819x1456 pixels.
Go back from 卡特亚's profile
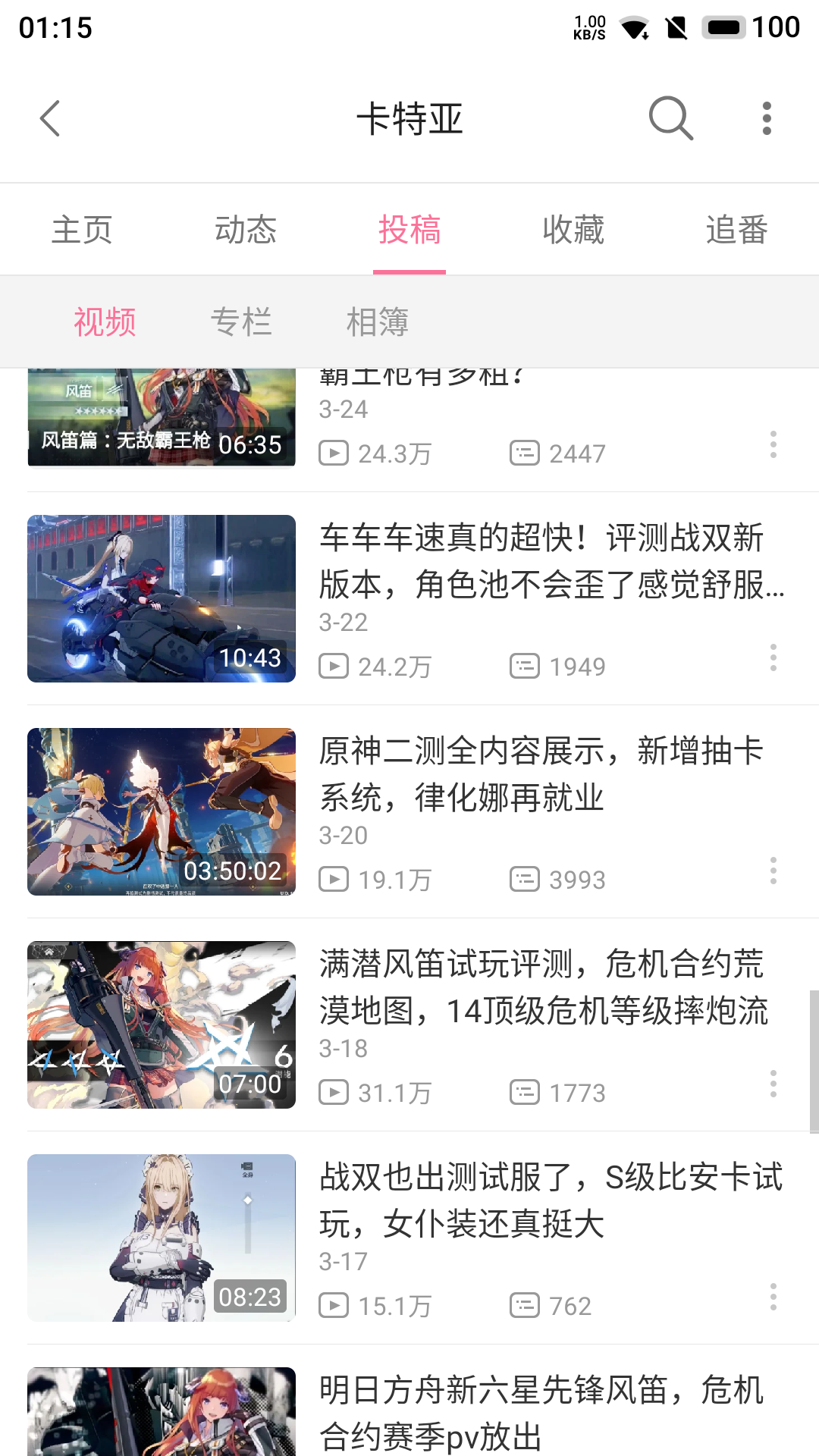pyautogui.click(x=50, y=119)
